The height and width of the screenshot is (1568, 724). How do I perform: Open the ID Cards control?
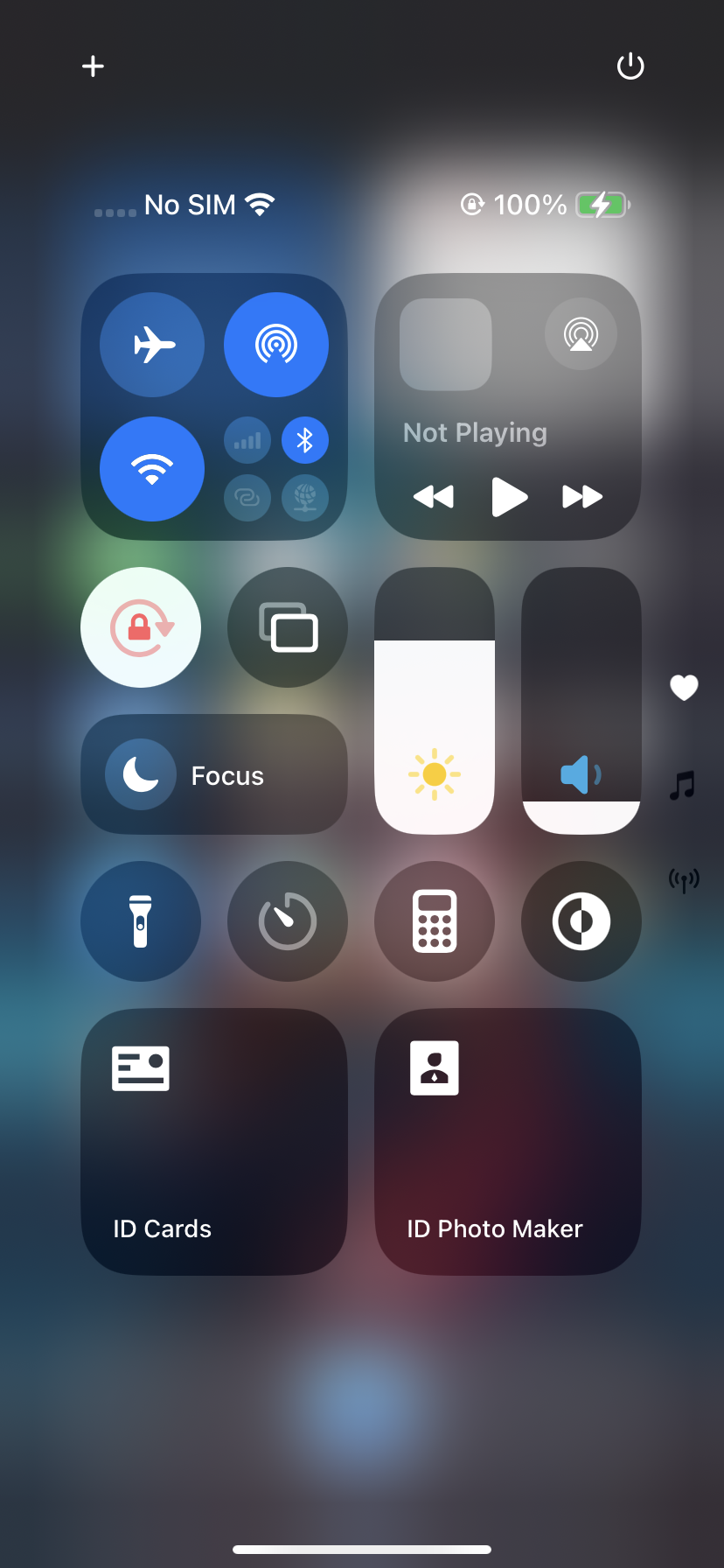point(214,1142)
